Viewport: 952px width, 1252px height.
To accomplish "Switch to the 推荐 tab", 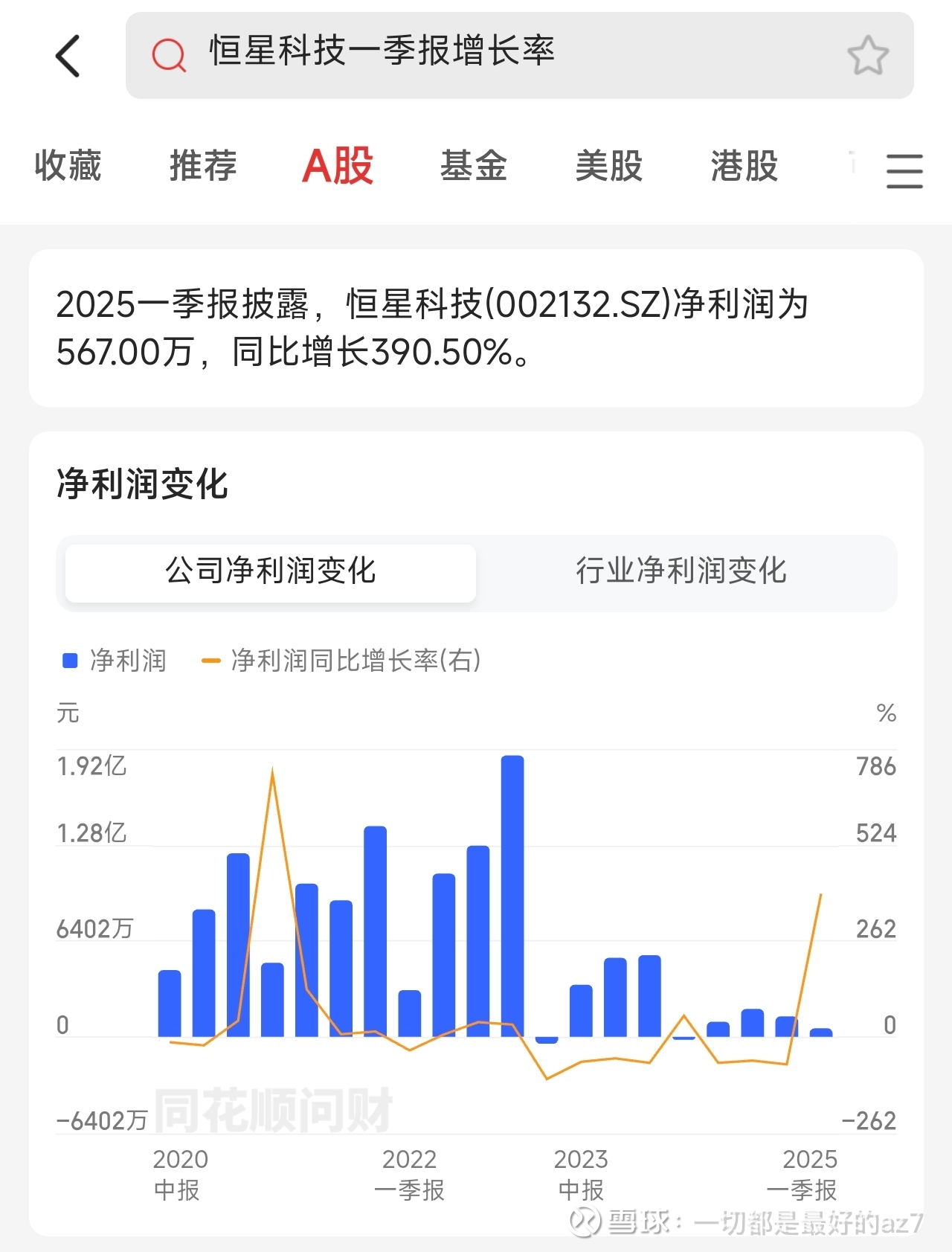I will pyautogui.click(x=203, y=165).
